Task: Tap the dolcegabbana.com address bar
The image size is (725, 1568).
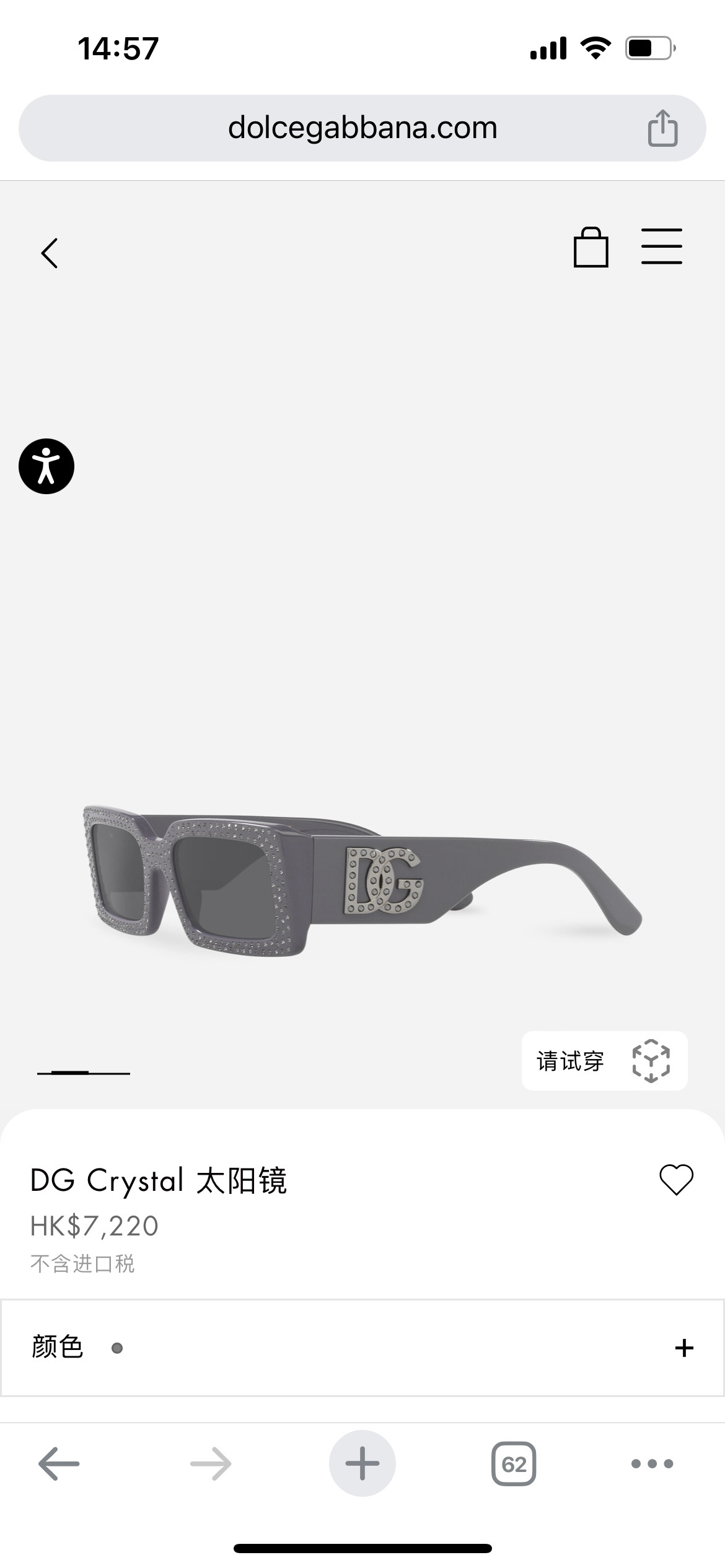Action: coord(362,128)
